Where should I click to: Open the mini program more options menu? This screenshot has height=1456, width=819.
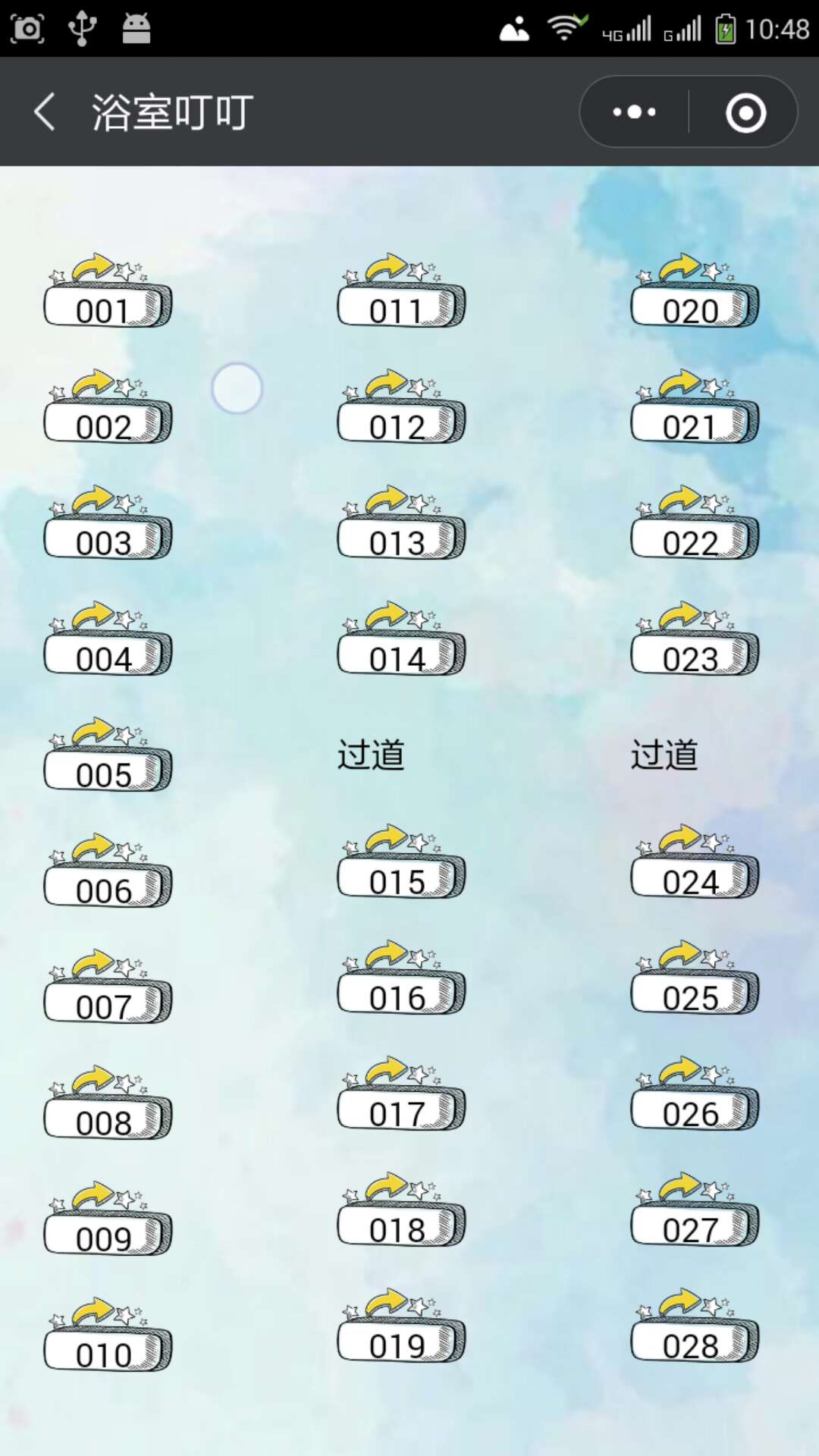(634, 112)
